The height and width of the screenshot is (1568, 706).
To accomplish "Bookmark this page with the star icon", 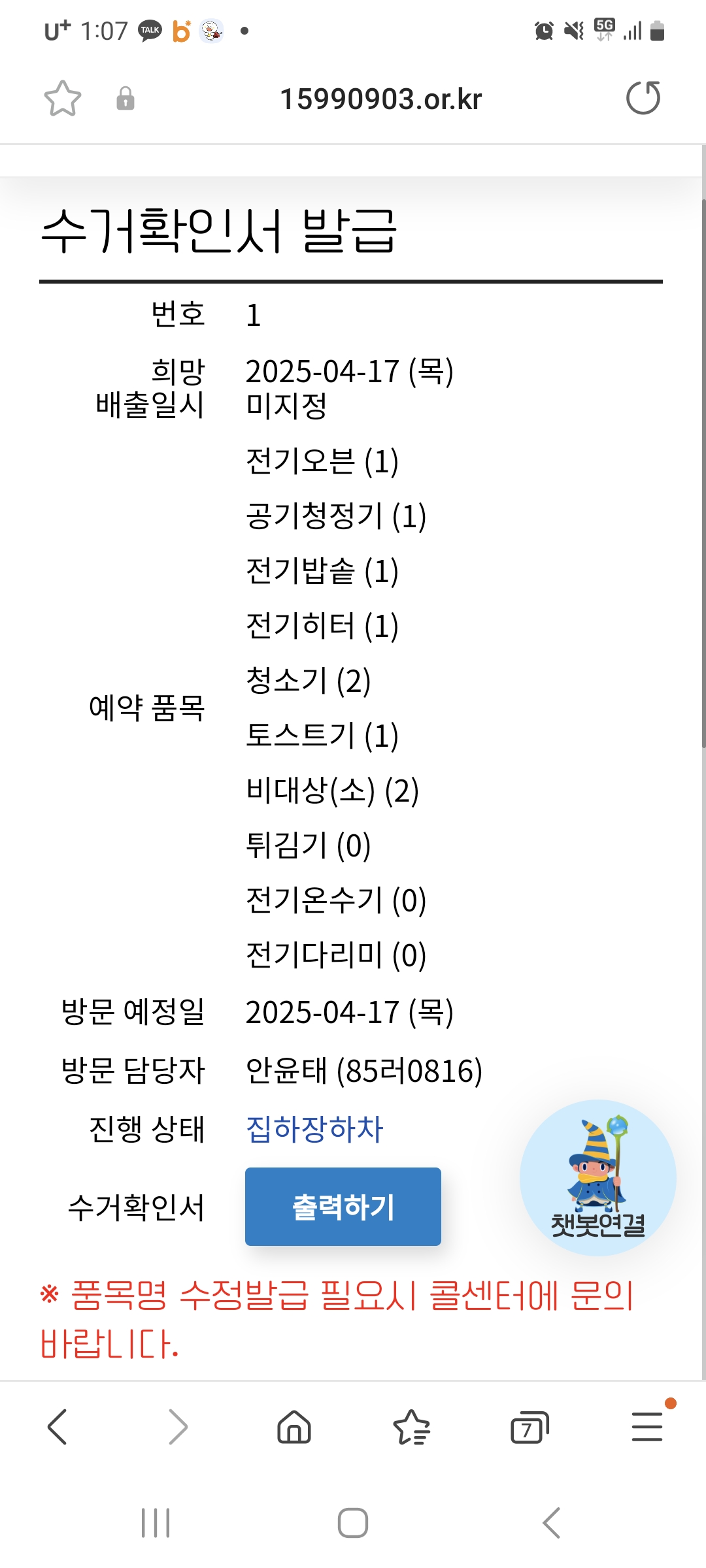I will pos(62,99).
